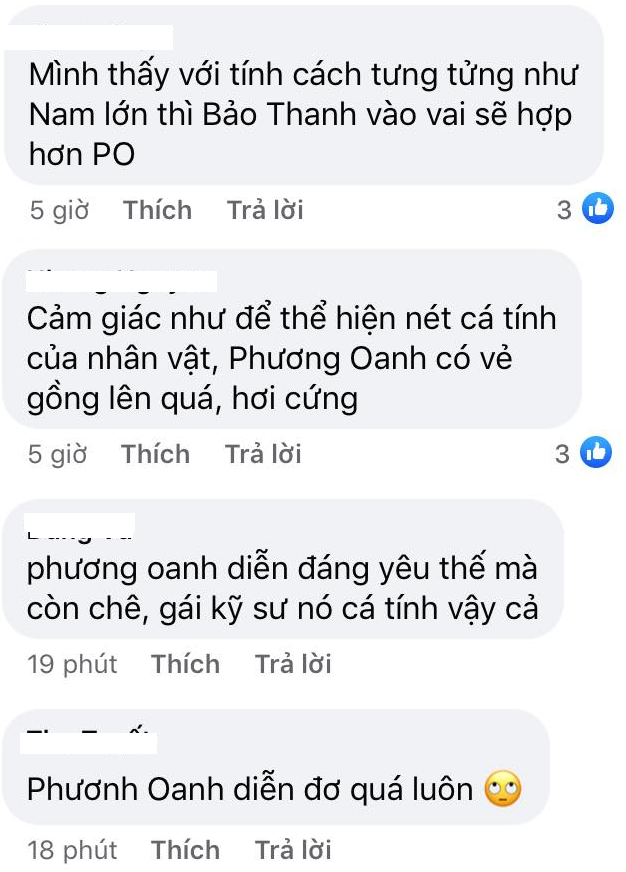Reply to the 'Cảm giác như' comment
Screen dimensions: 626x872
point(263,454)
